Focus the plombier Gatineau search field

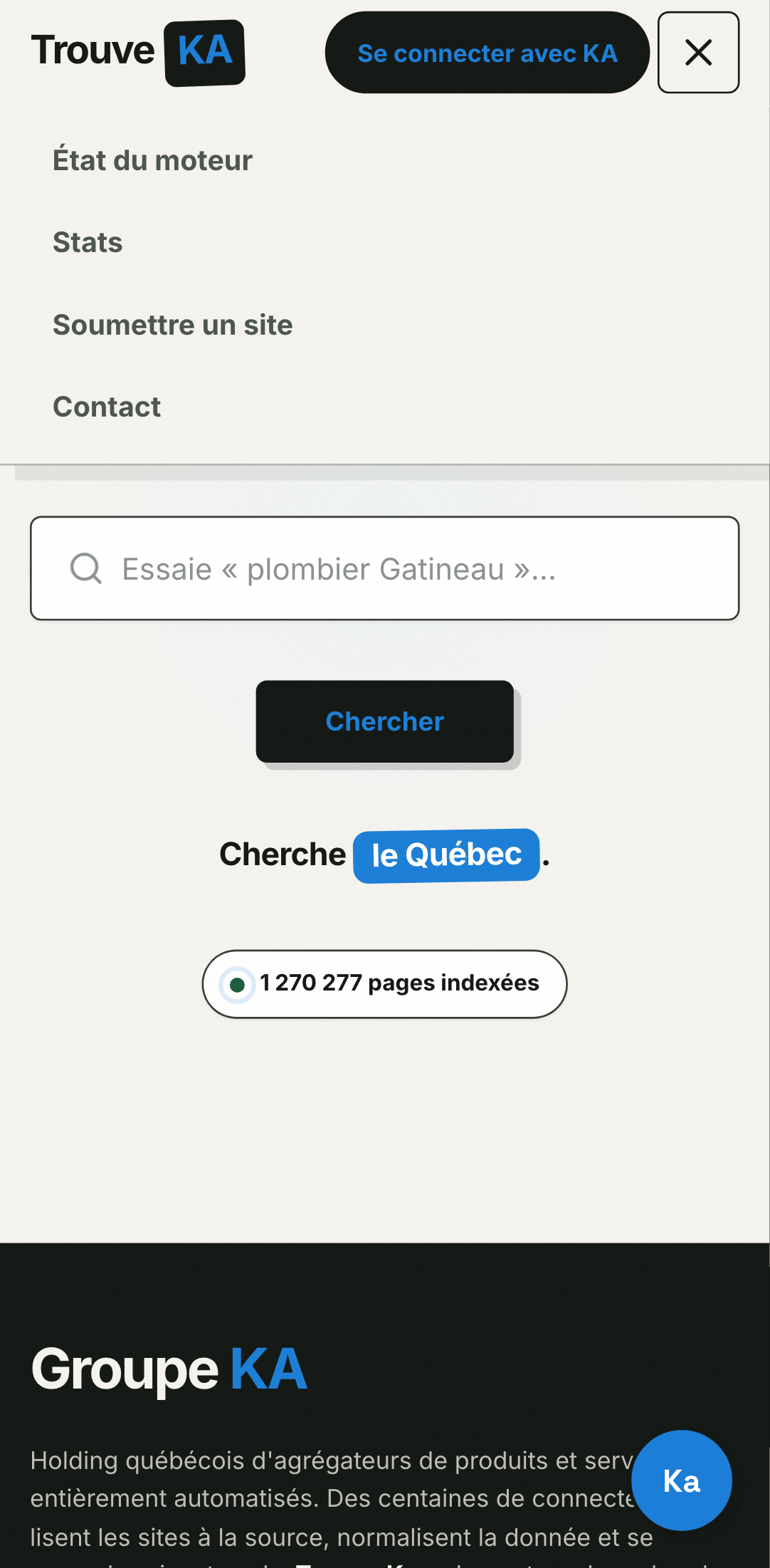click(x=384, y=568)
